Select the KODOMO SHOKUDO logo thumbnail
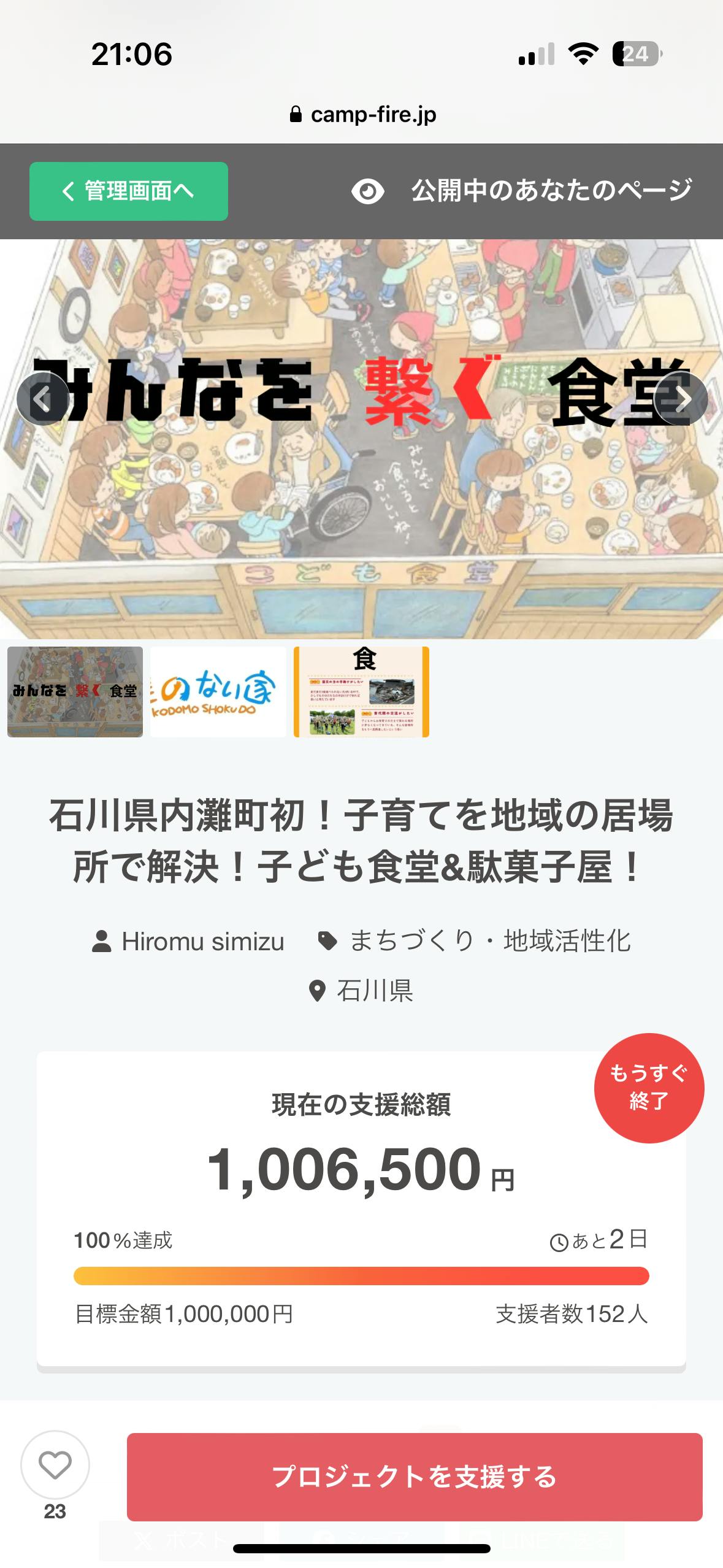 pyautogui.click(x=218, y=691)
